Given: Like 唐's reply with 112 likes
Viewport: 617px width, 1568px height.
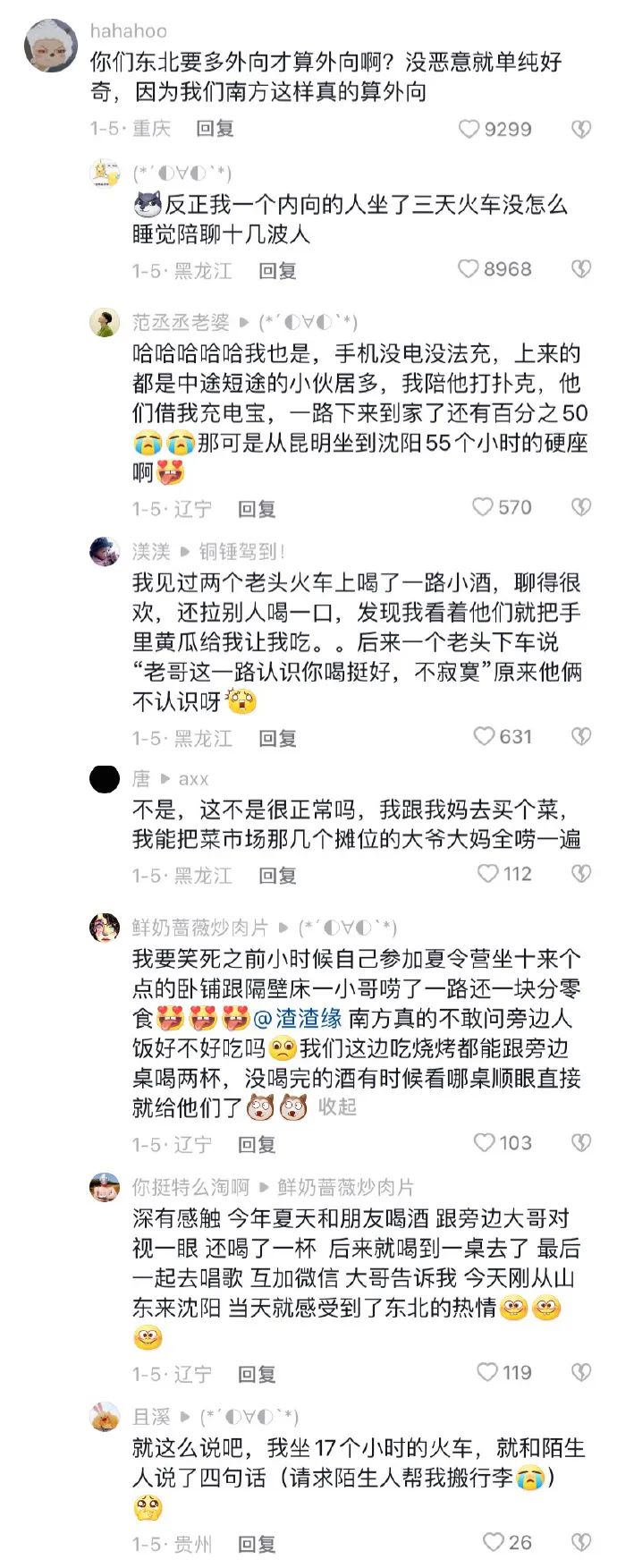Looking at the screenshot, I should pyautogui.click(x=487, y=874).
